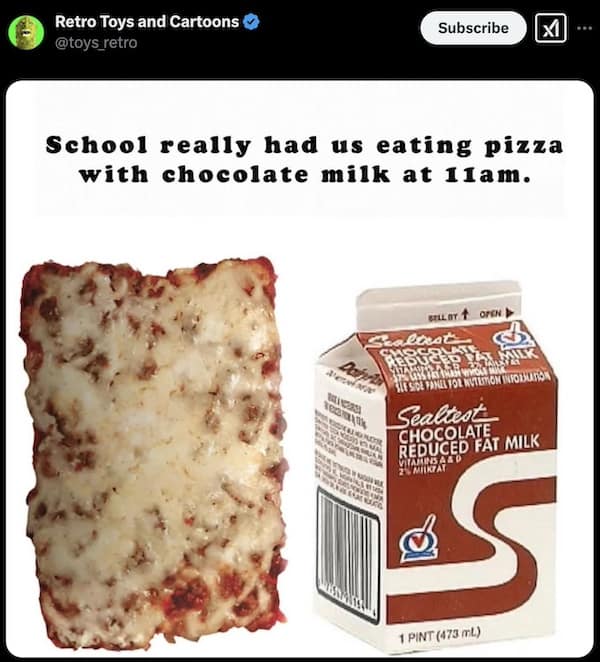Visit the @toys_retro profile handle
Viewport: 600px width, 662px height.
click(96, 43)
